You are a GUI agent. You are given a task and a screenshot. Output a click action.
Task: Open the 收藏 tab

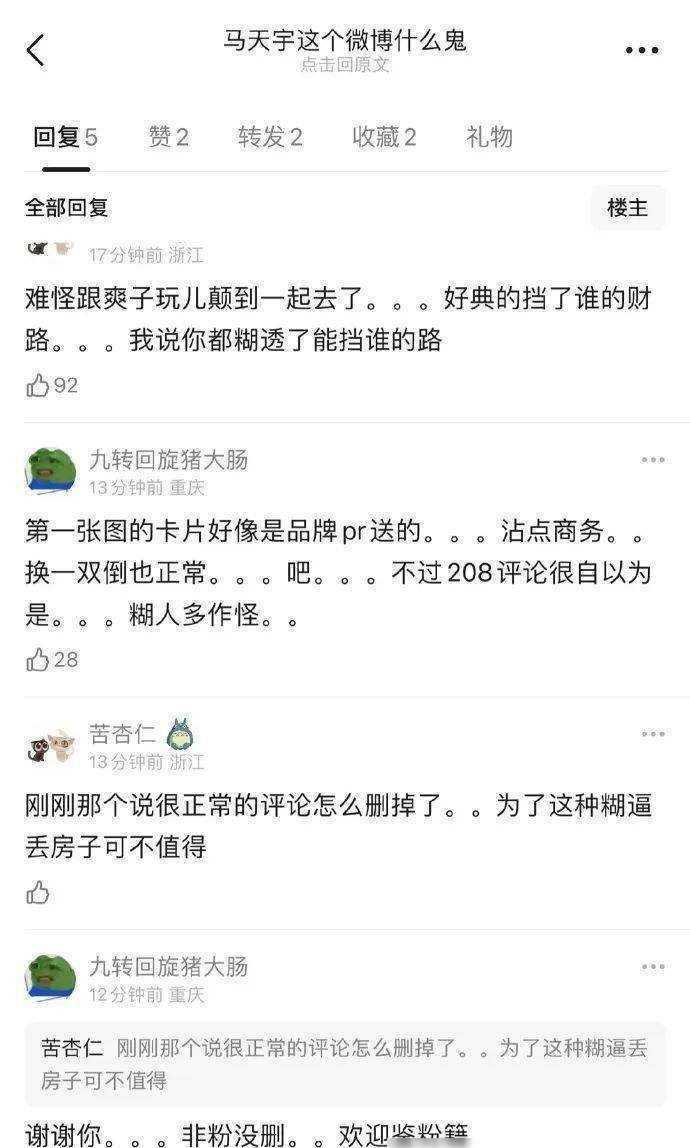click(384, 137)
